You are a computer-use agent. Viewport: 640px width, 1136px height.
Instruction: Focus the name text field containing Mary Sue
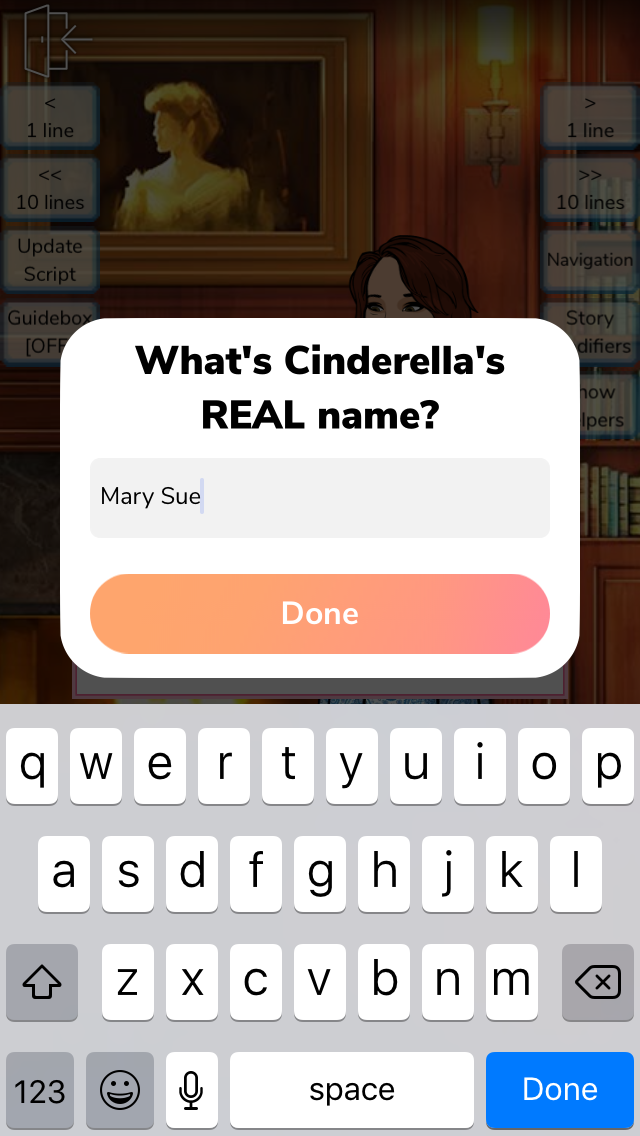(x=320, y=498)
